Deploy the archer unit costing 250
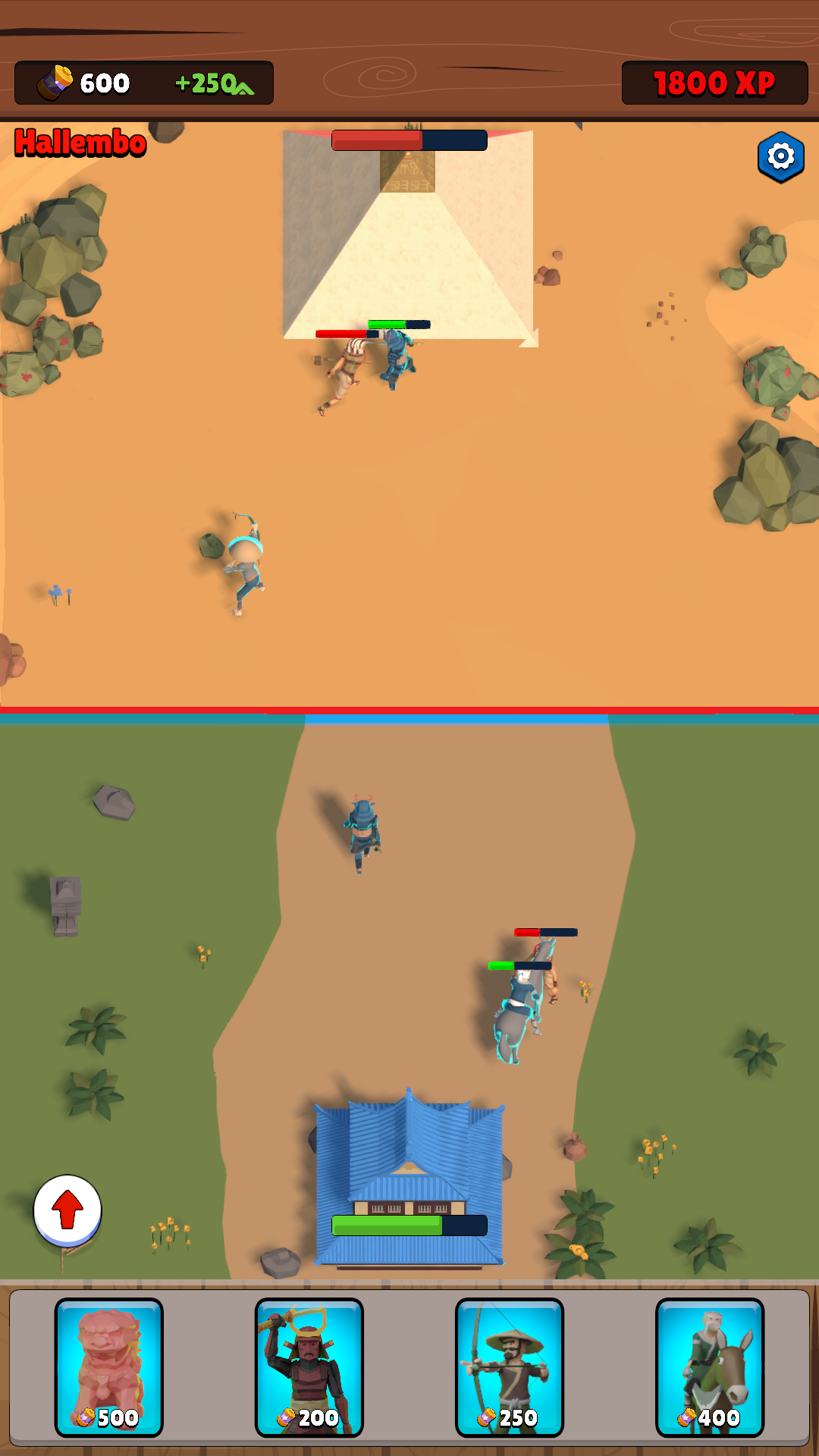Image resolution: width=819 pixels, height=1456 pixels. tap(510, 1367)
